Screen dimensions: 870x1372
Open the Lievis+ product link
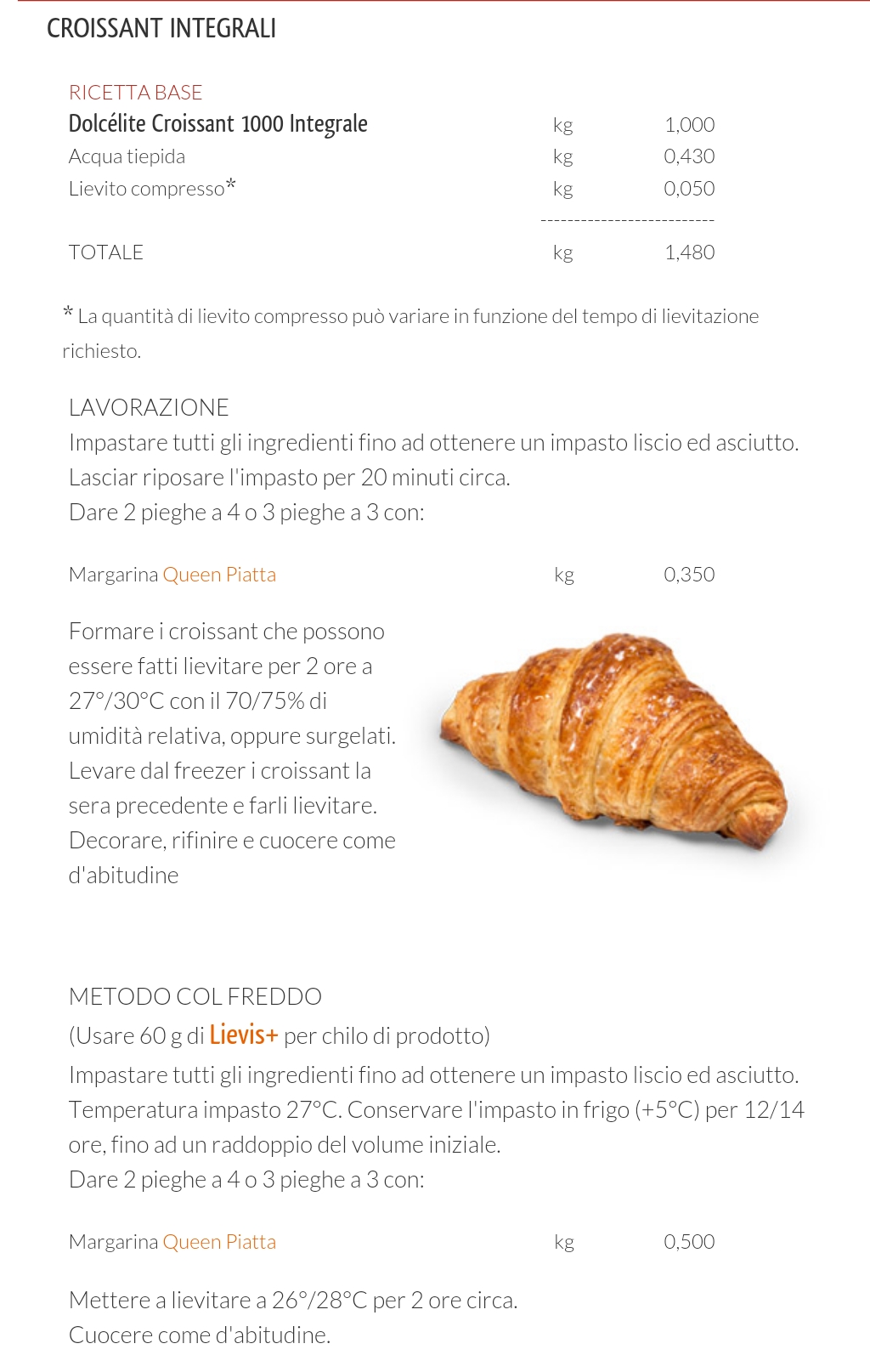244,1035
